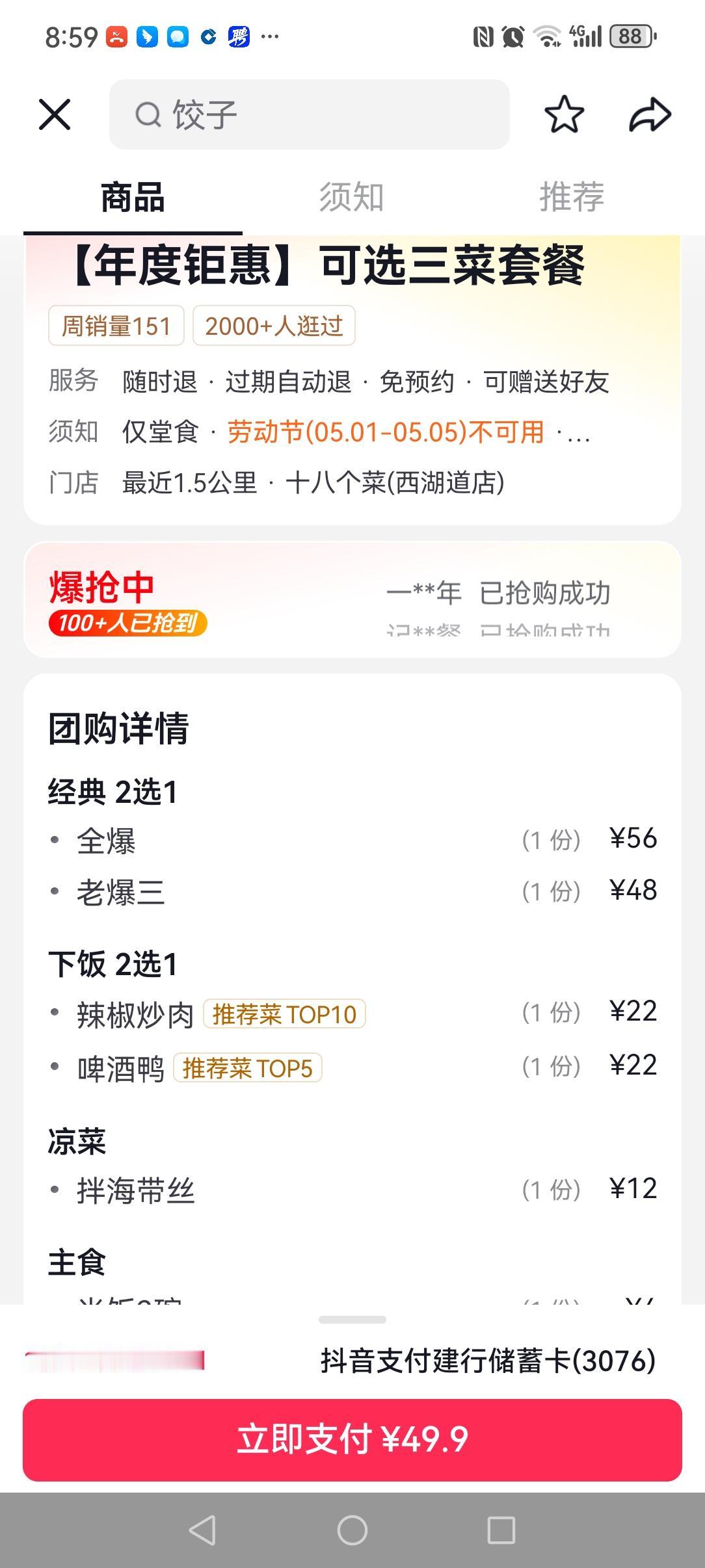
Task: Switch to the 推荐 tab
Action: coord(571,197)
